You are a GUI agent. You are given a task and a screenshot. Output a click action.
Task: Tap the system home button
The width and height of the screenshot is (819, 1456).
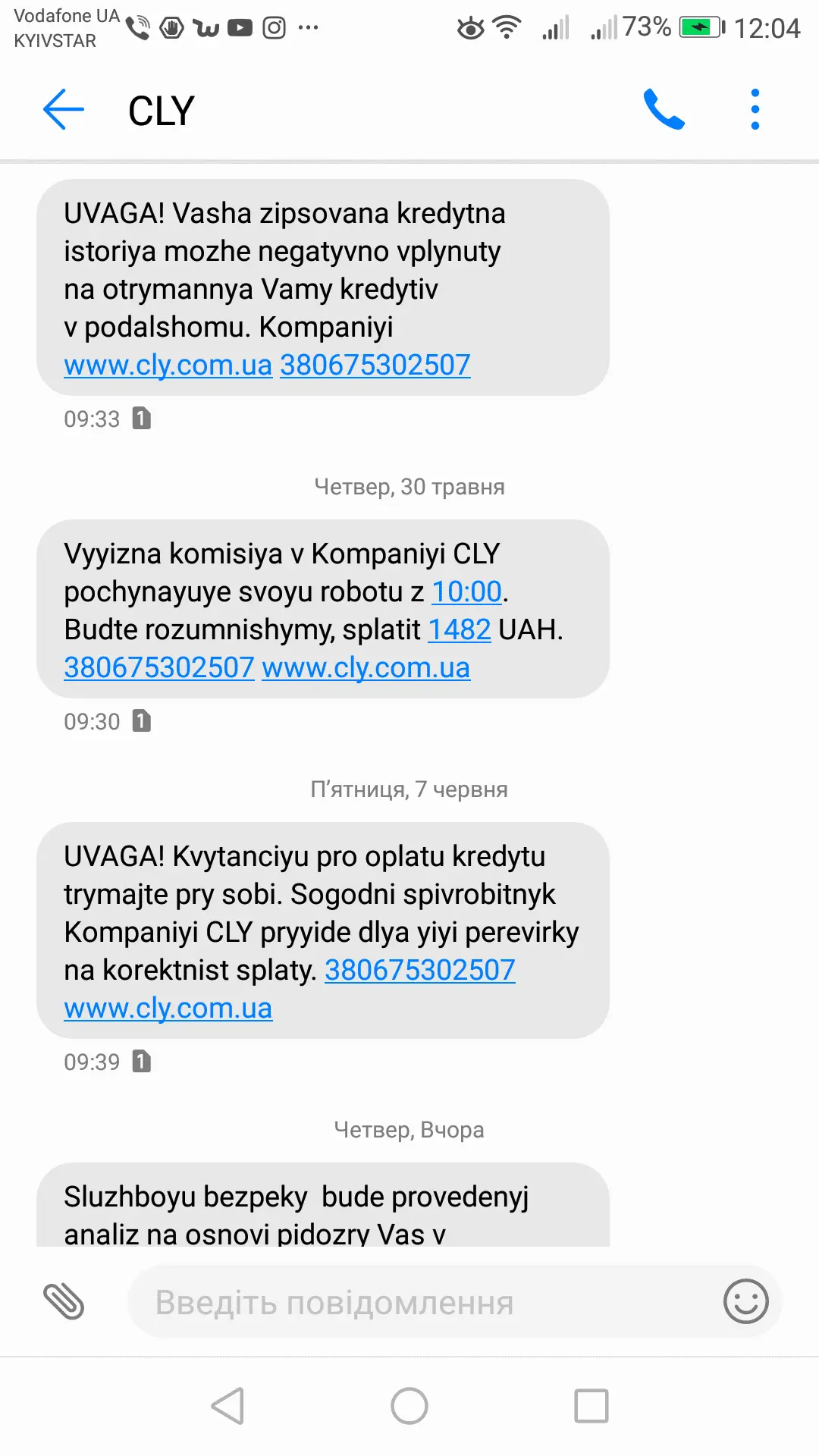409,1406
